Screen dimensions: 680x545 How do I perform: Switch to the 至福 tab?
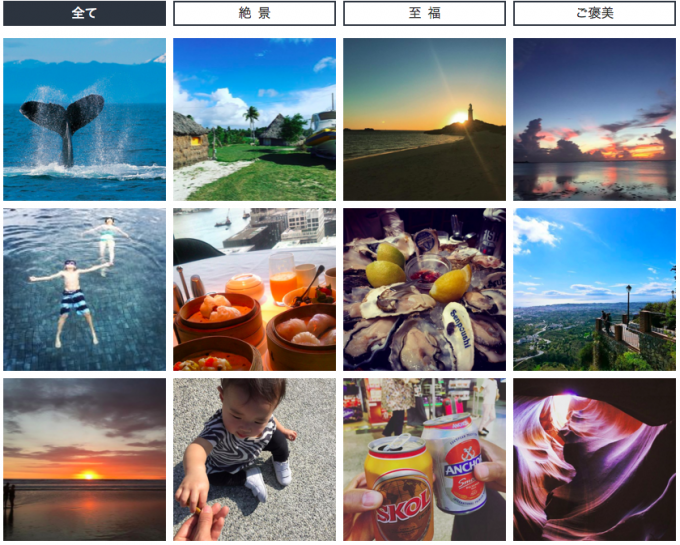click(424, 13)
